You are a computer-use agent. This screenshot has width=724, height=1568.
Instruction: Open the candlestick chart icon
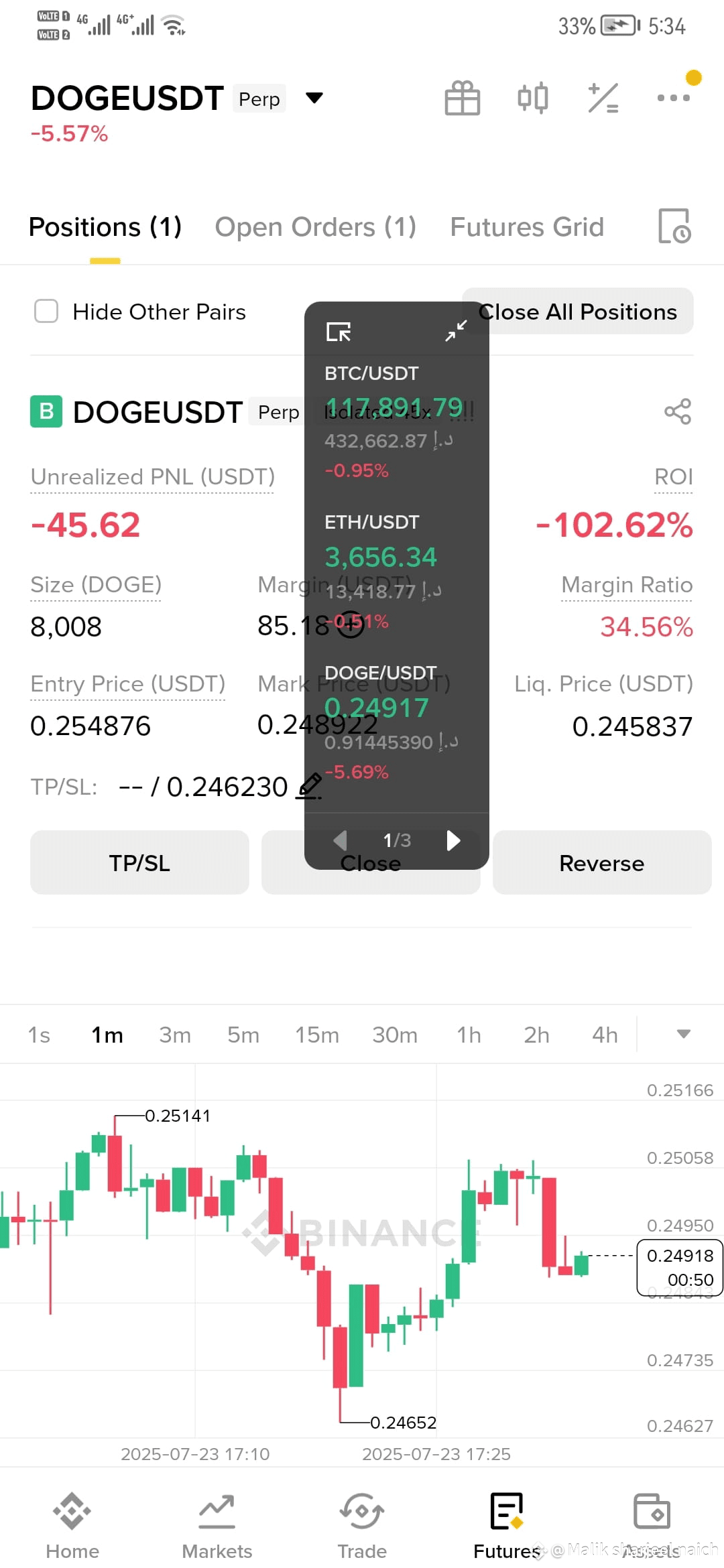pos(533,98)
